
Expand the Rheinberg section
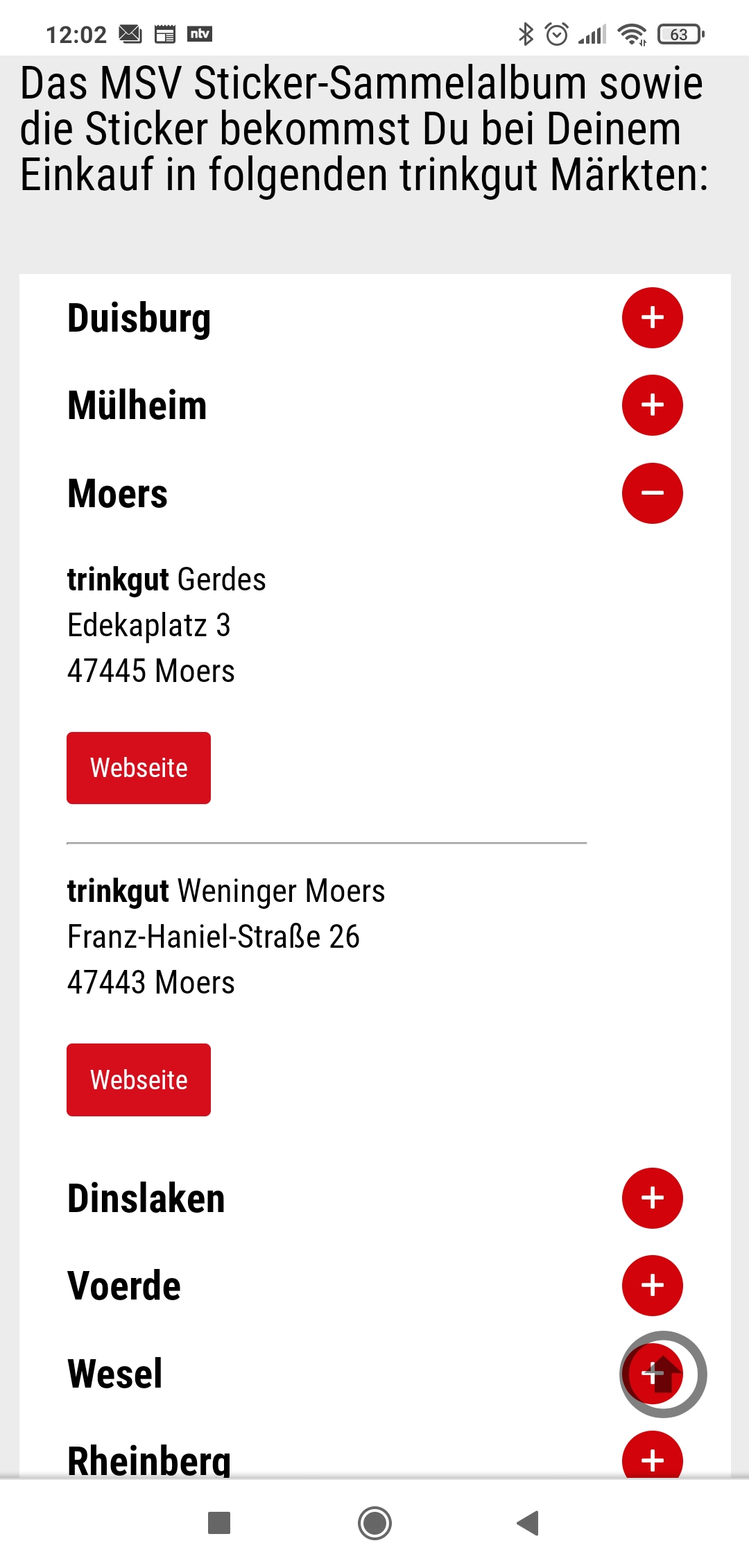pyautogui.click(x=652, y=1456)
